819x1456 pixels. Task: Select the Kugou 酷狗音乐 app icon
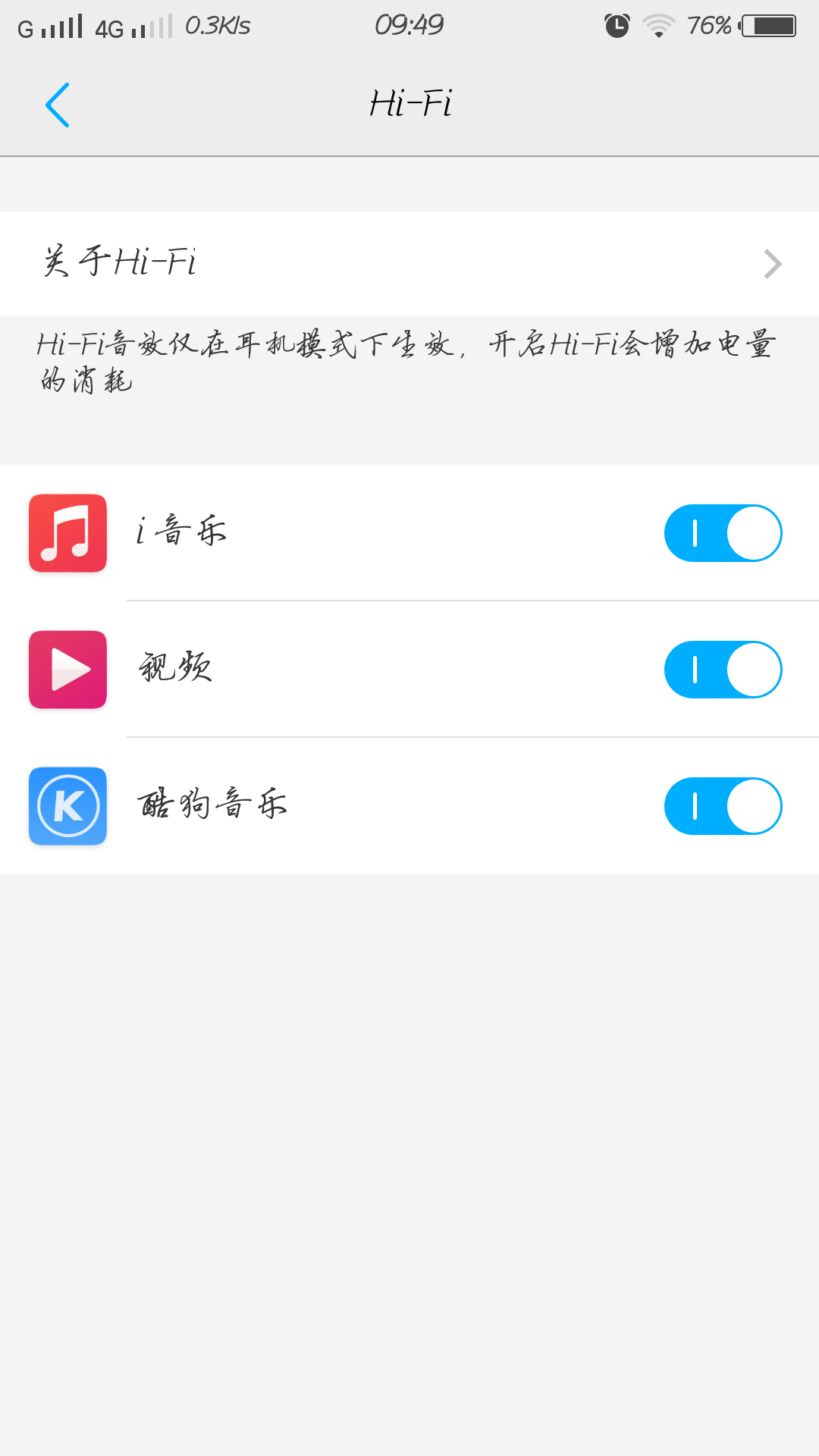[x=67, y=806]
